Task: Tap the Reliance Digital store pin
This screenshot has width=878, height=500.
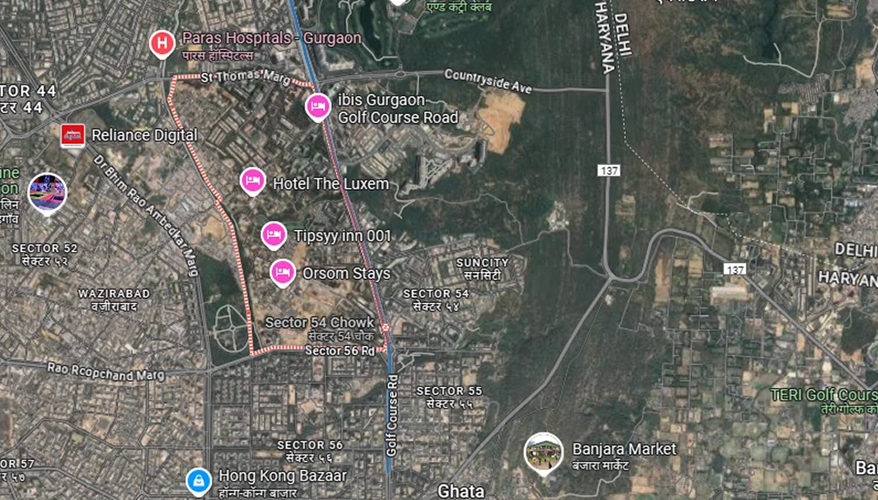Action: (x=72, y=135)
